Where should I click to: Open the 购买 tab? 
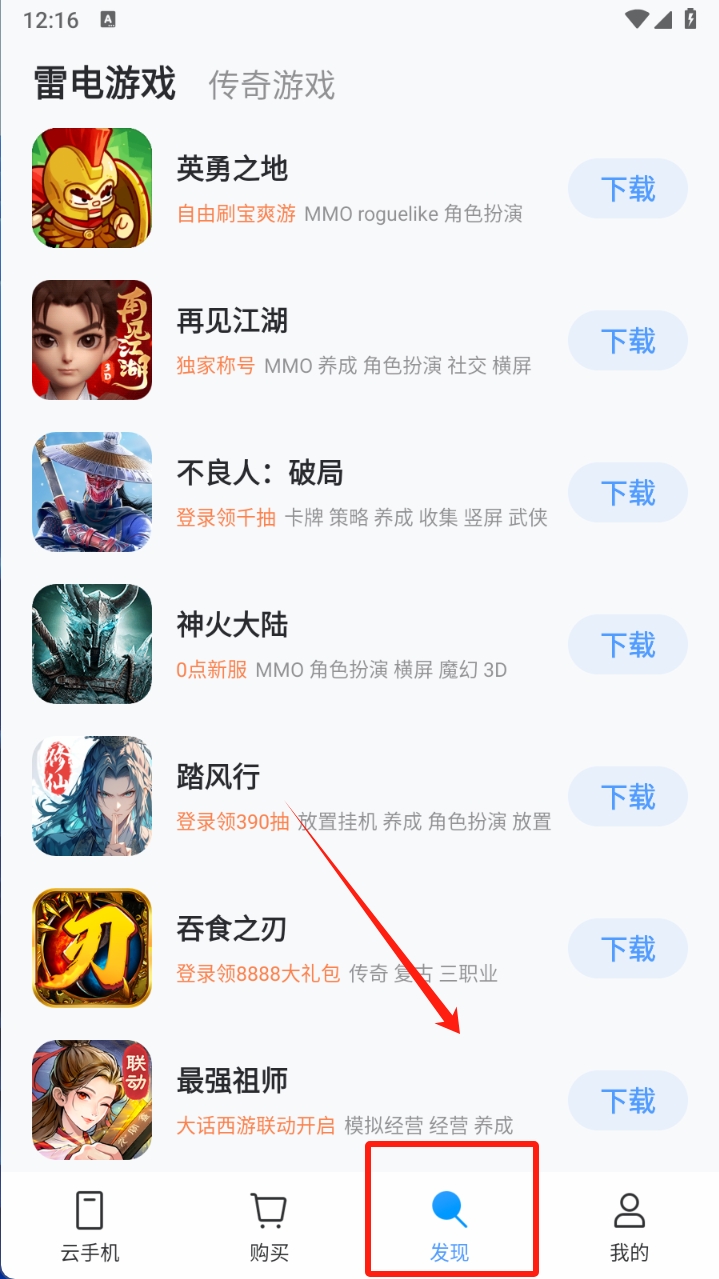tap(269, 1225)
